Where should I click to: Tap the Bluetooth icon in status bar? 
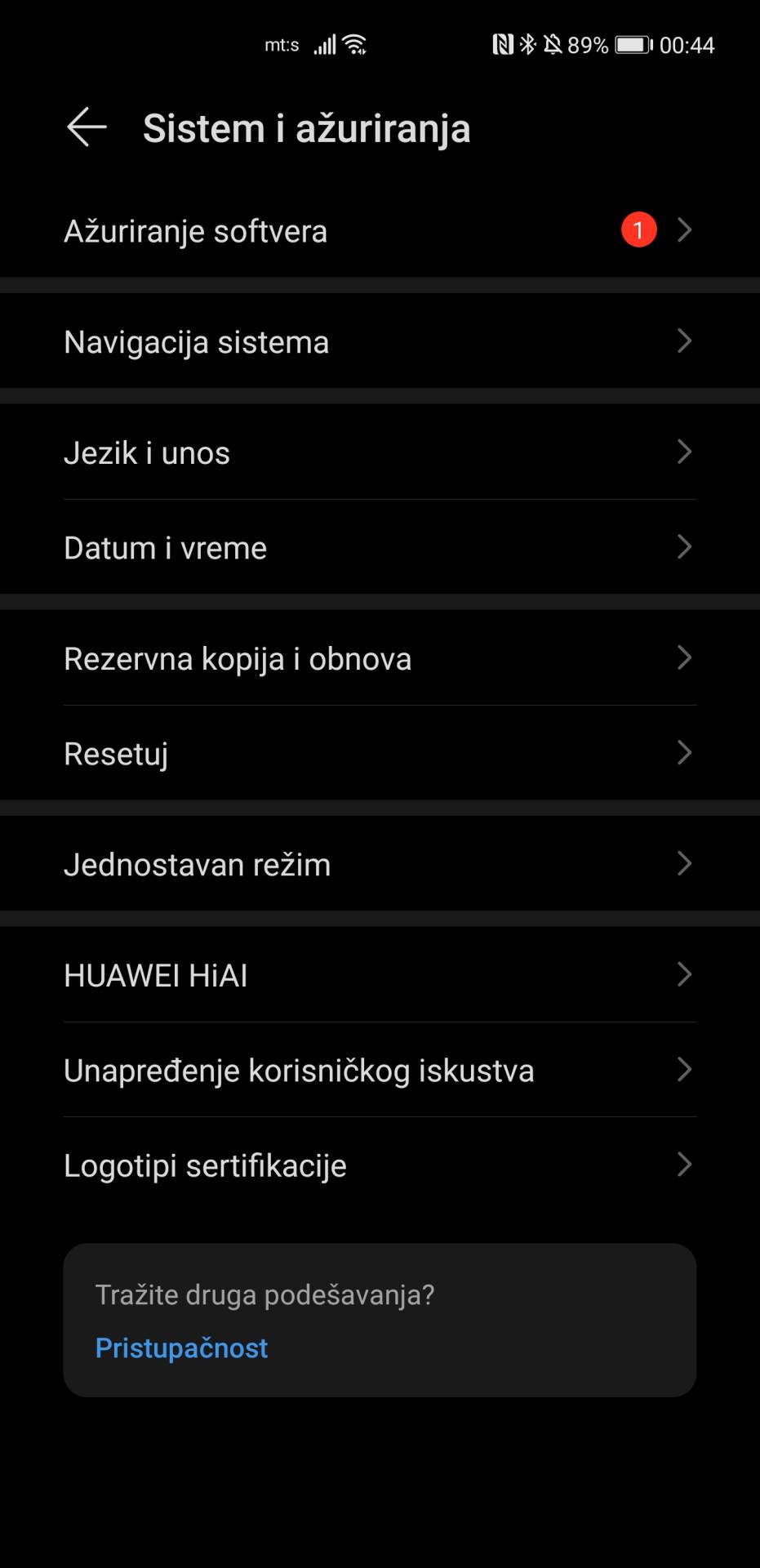pos(527,45)
